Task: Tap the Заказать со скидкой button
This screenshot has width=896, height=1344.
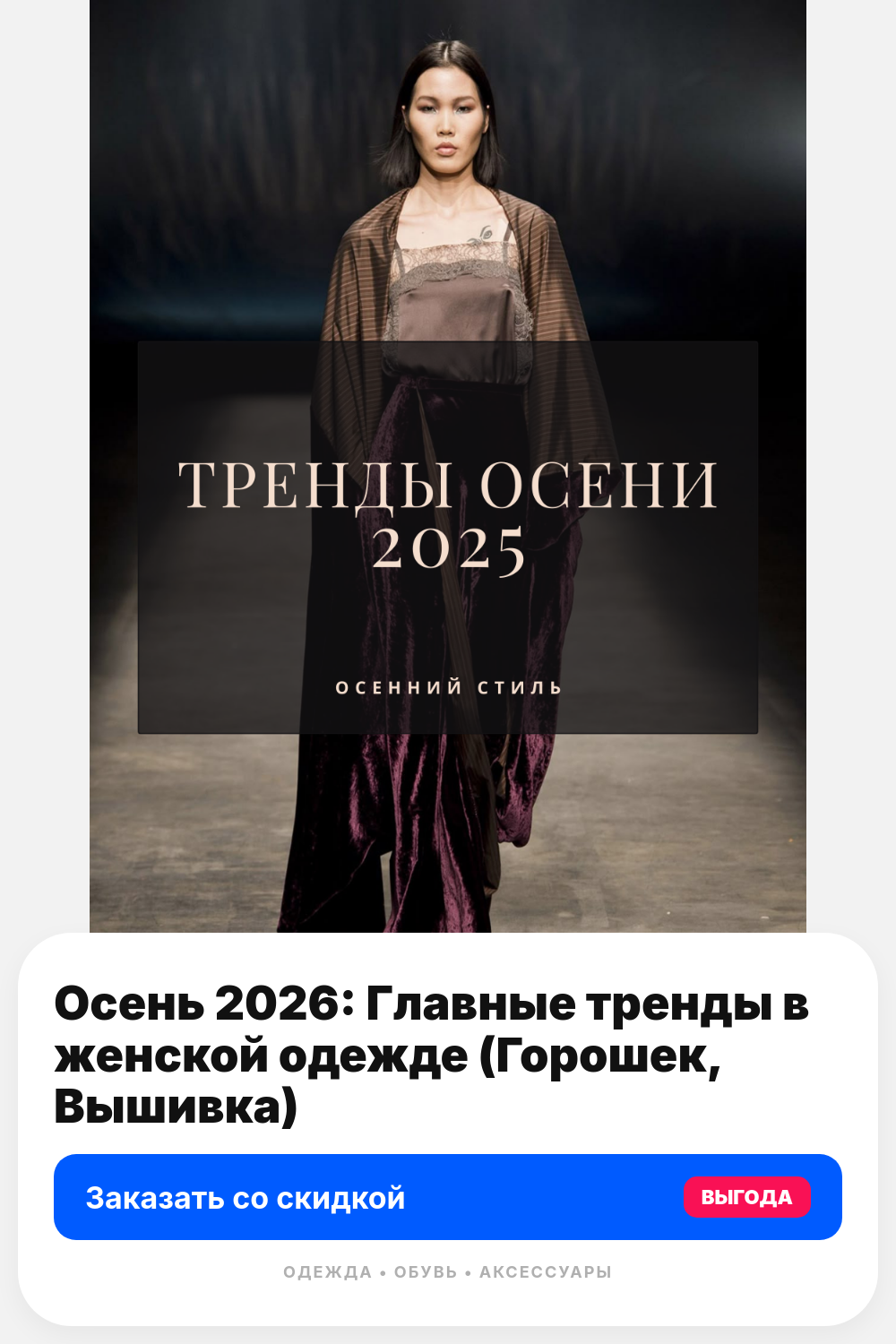Action: [x=448, y=1197]
